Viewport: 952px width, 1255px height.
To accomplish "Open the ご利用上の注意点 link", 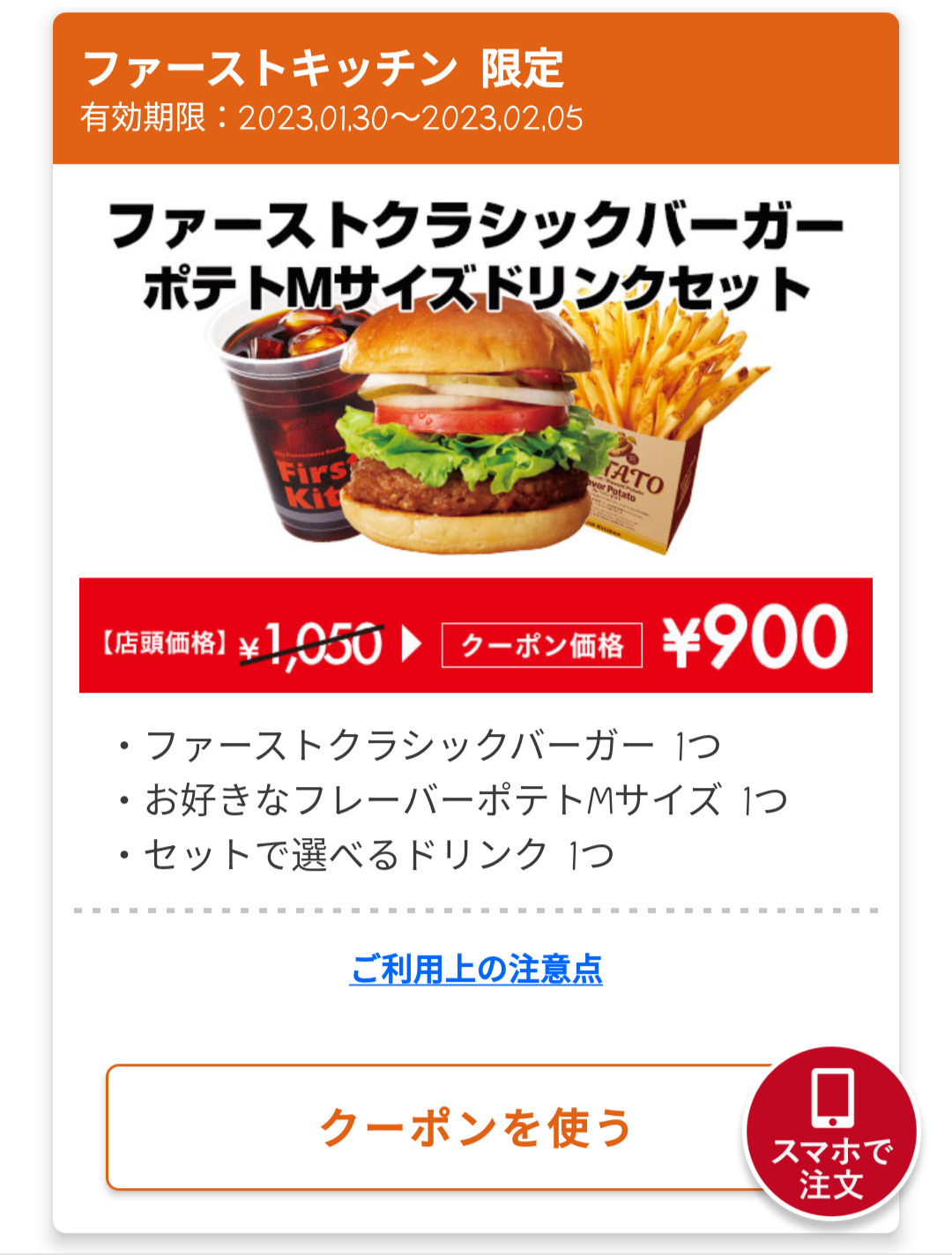I will pyautogui.click(x=476, y=969).
